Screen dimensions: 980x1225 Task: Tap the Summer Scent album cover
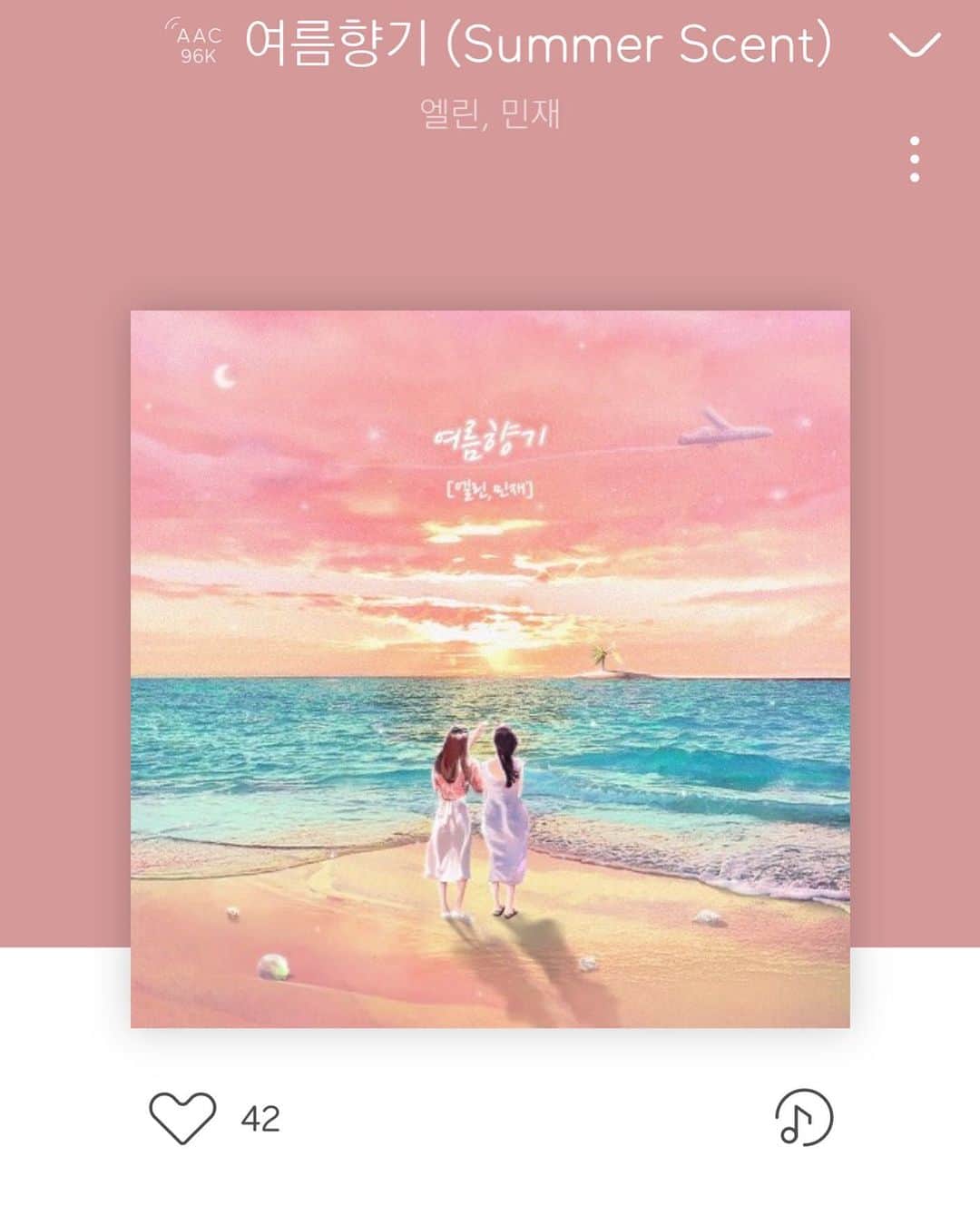coord(490,669)
